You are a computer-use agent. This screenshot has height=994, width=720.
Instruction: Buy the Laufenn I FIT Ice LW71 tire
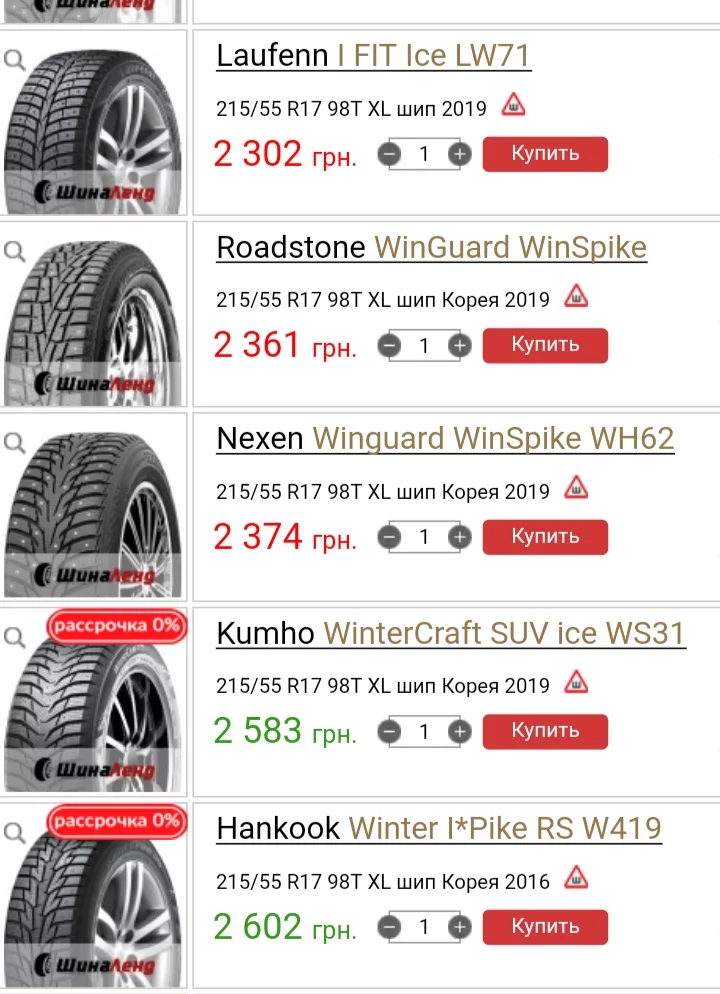point(545,154)
